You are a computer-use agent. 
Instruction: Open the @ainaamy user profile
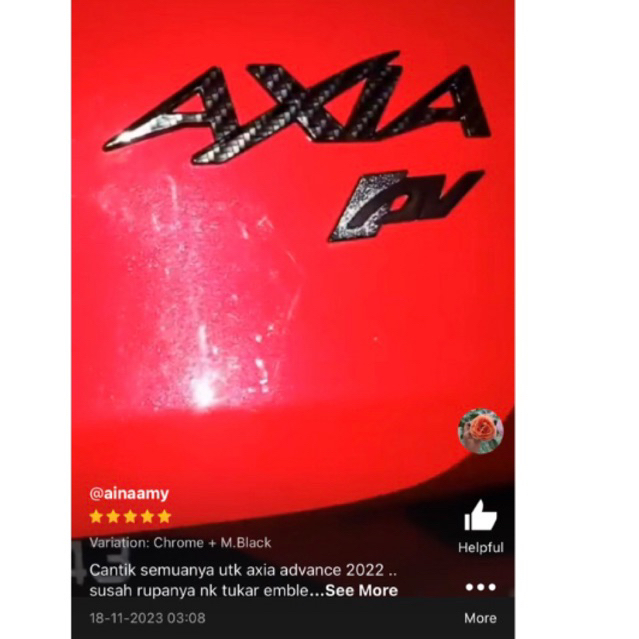click(129, 494)
